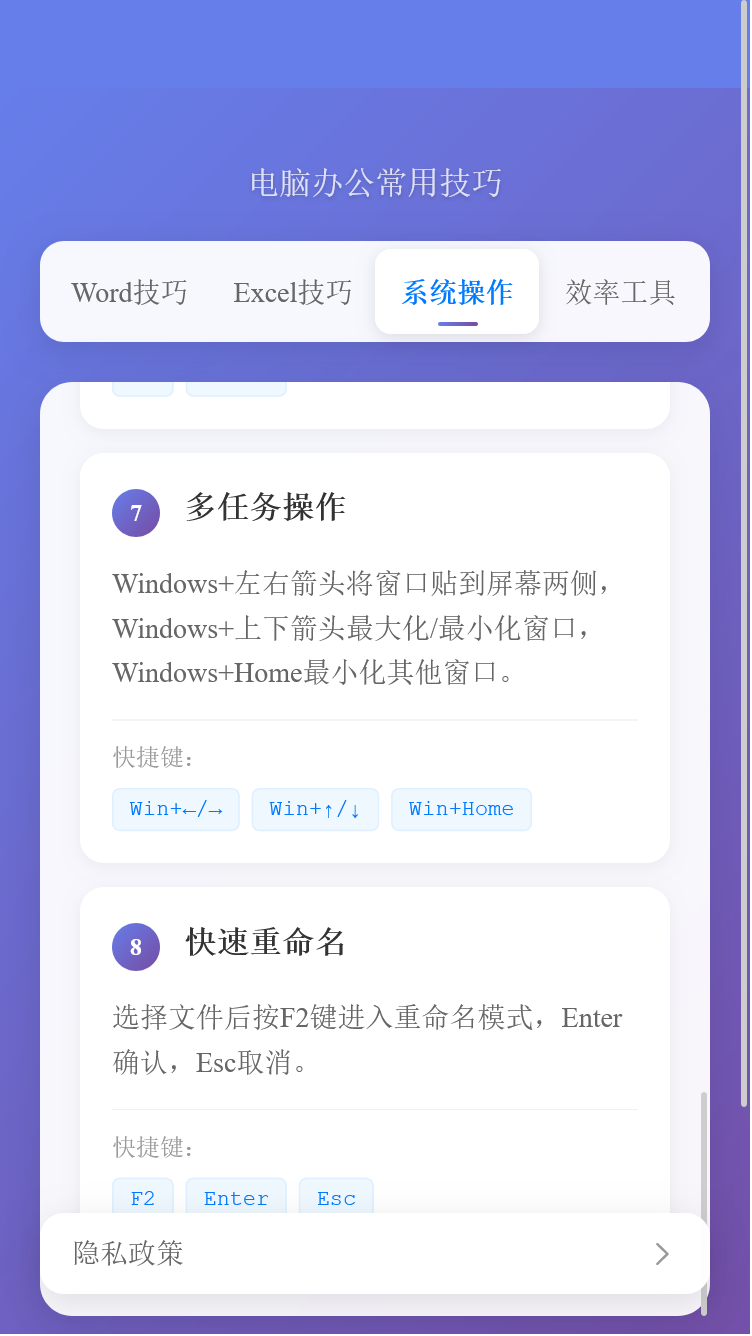This screenshot has width=752, height=1336.
Task: Select the 系统操作 tab
Action: 456,291
